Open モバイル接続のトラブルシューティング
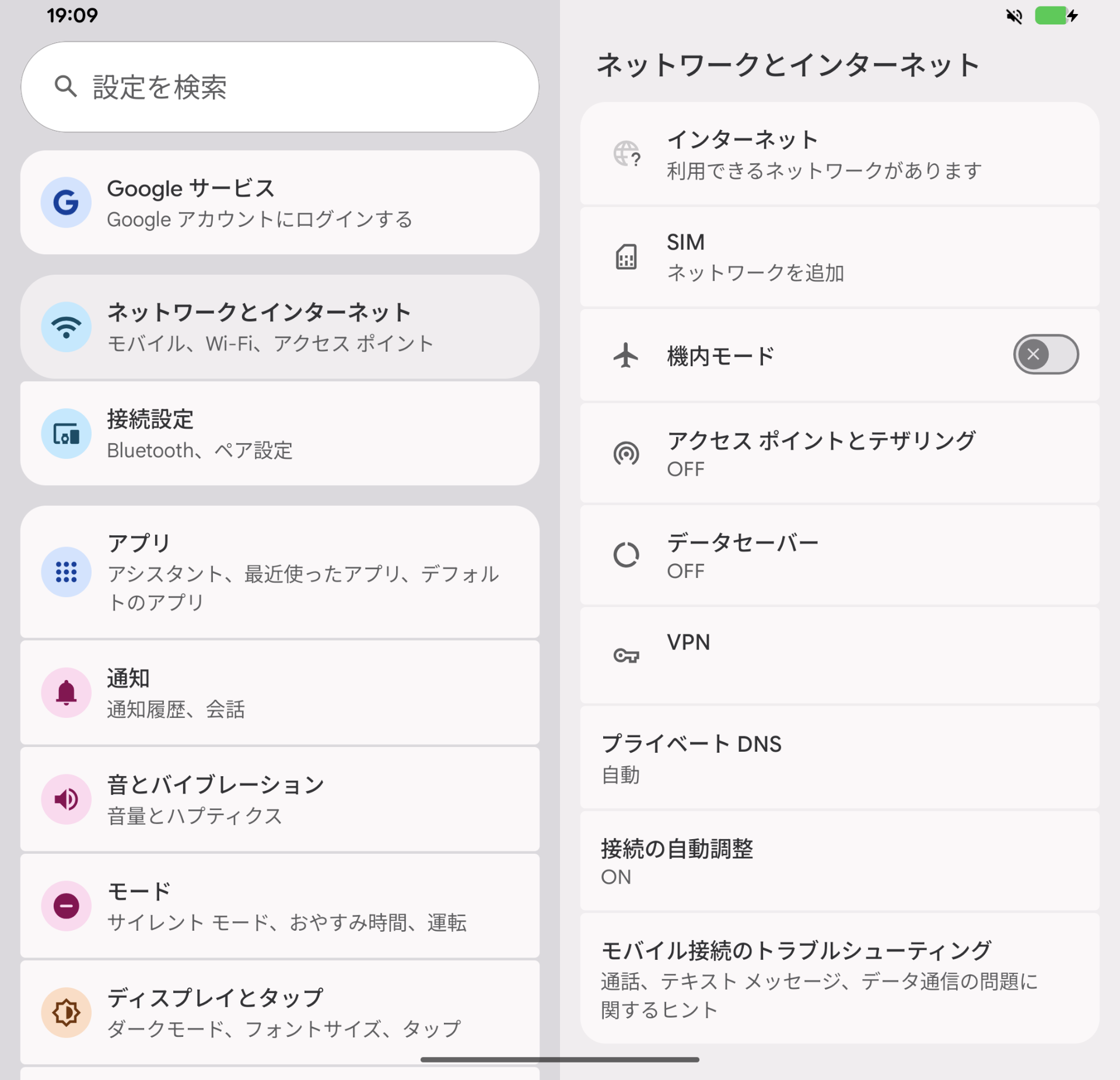 point(840,979)
